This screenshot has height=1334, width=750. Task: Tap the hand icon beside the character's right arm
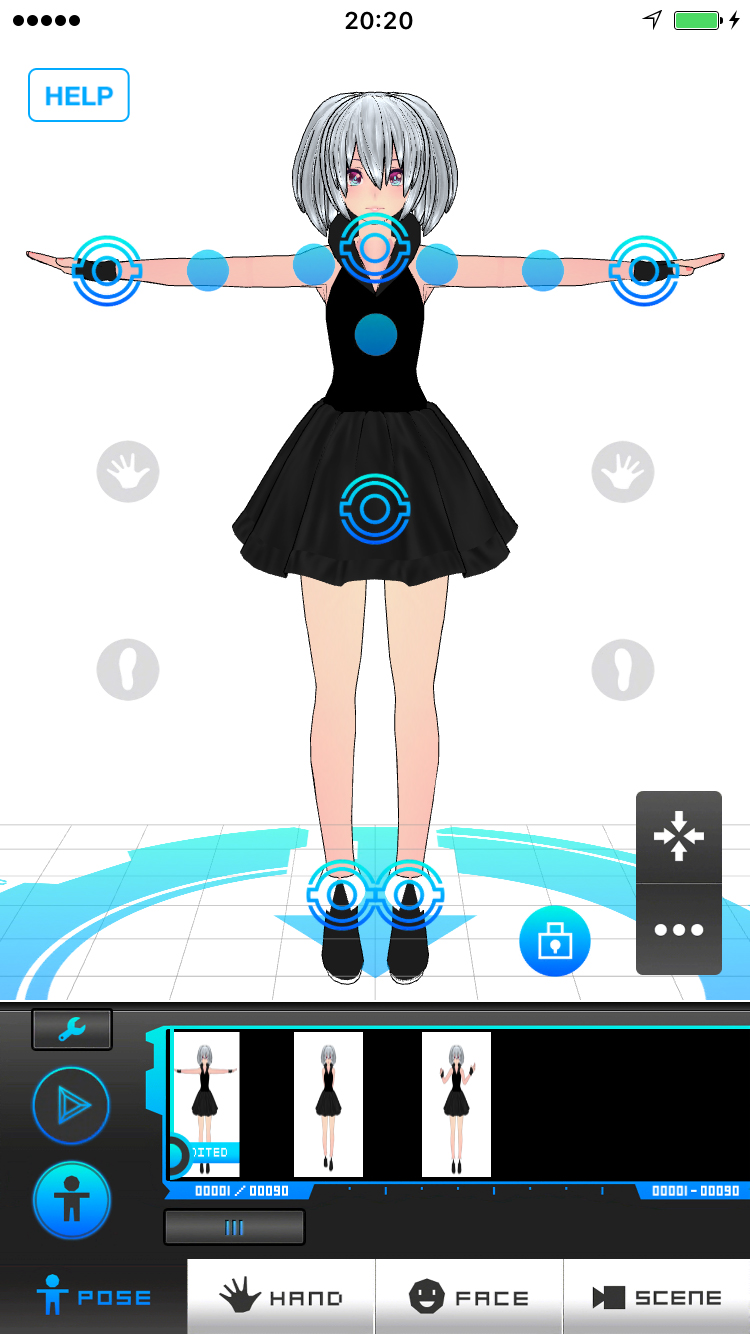pyautogui.click(x=128, y=471)
